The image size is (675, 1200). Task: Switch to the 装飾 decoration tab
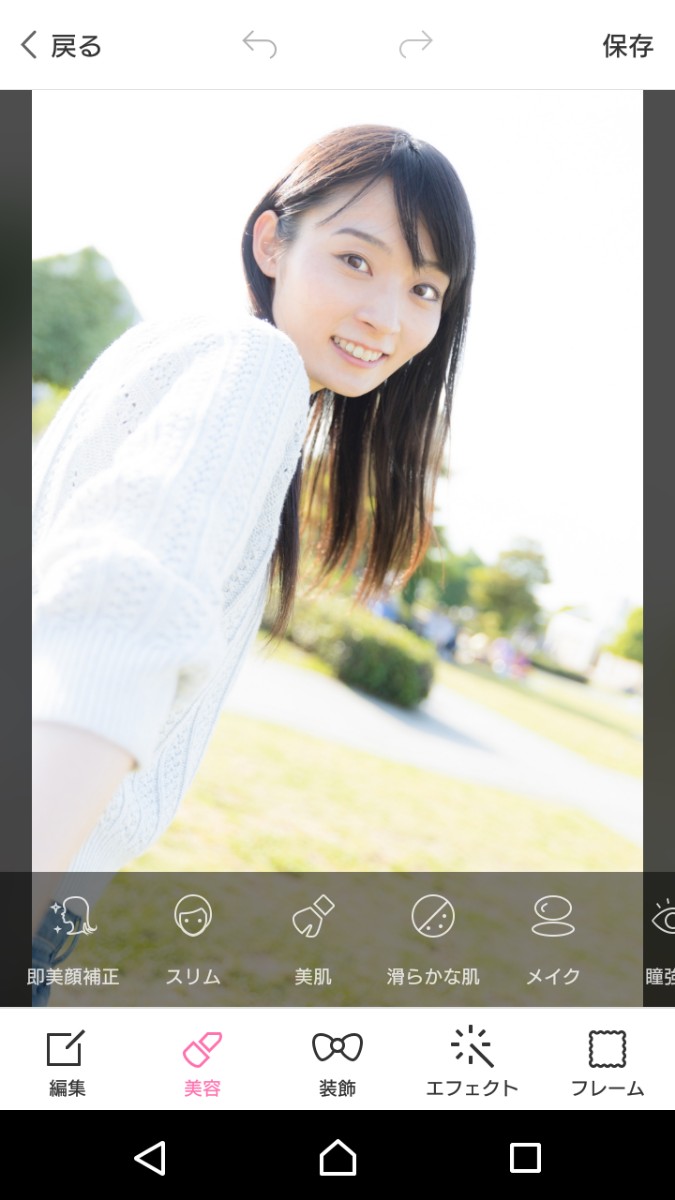337,1062
